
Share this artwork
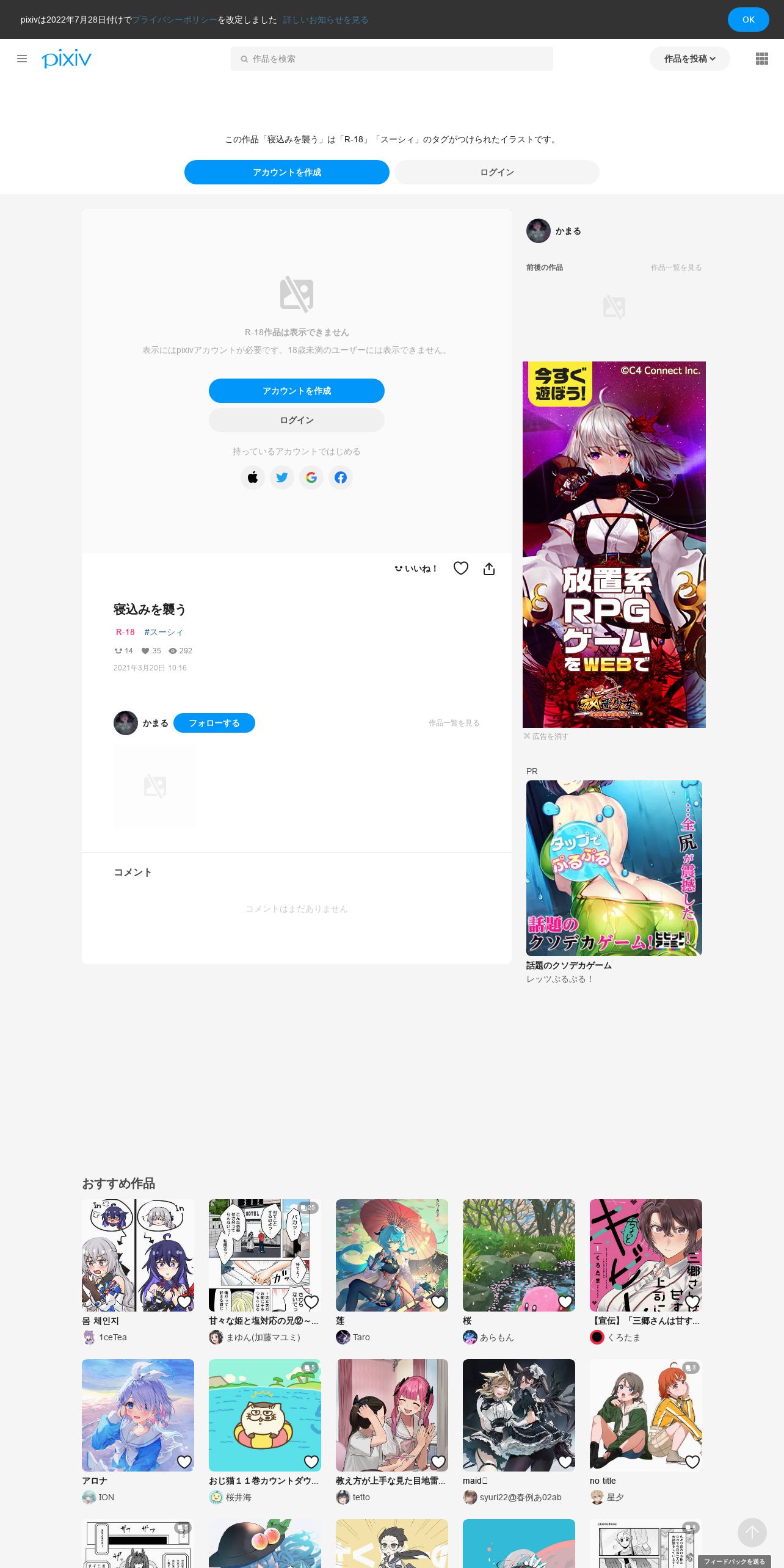489,568
